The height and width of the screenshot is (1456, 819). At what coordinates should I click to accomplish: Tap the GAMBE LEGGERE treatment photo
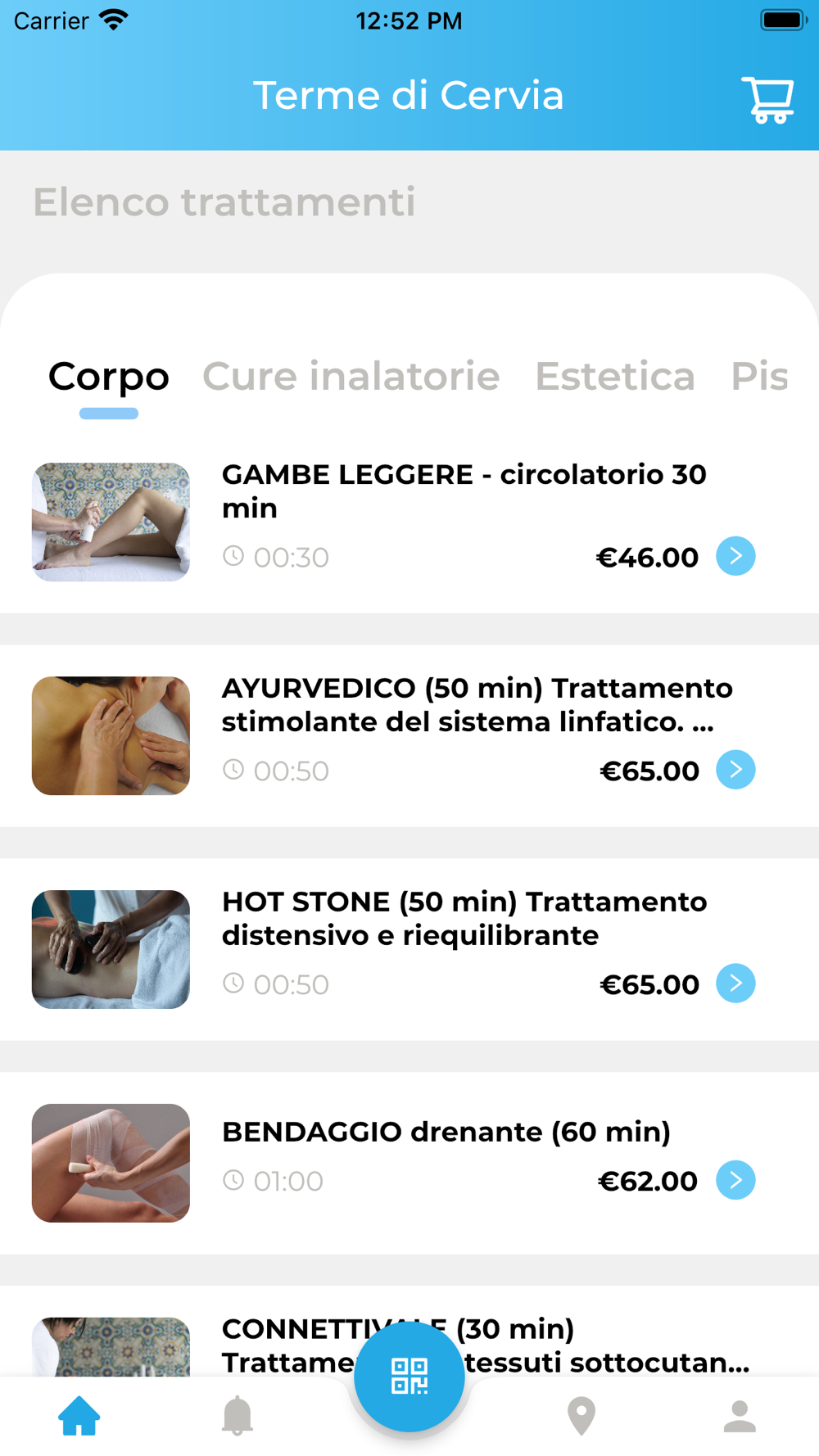click(111, 522)
